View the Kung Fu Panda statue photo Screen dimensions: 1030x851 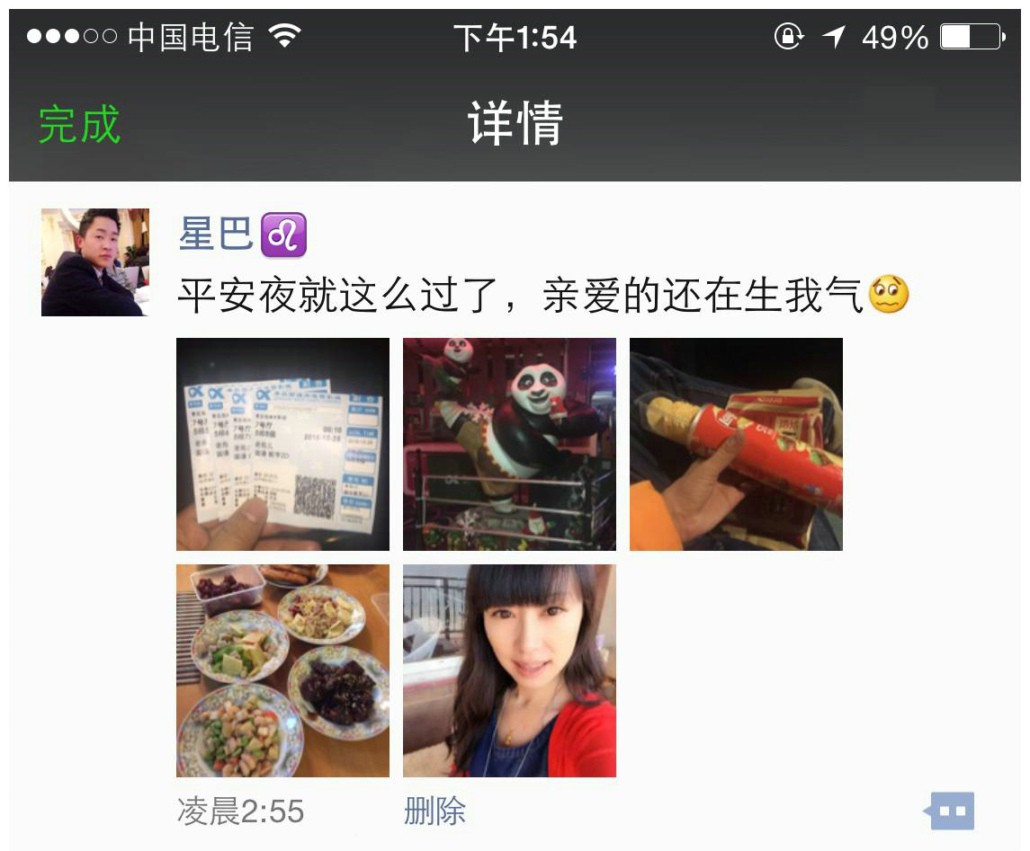(509, 444)
